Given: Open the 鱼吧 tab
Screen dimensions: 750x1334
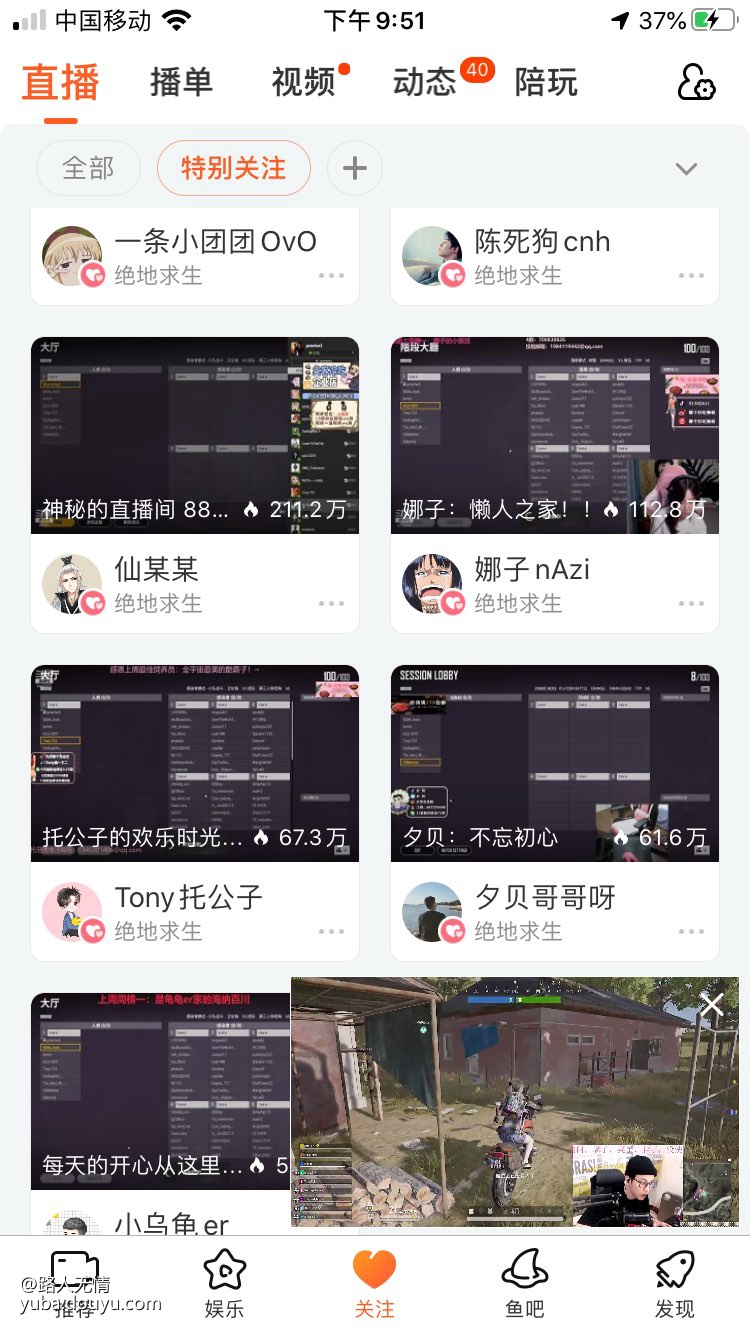Looking at the screenshot, I should click(x=524, y=1283).
